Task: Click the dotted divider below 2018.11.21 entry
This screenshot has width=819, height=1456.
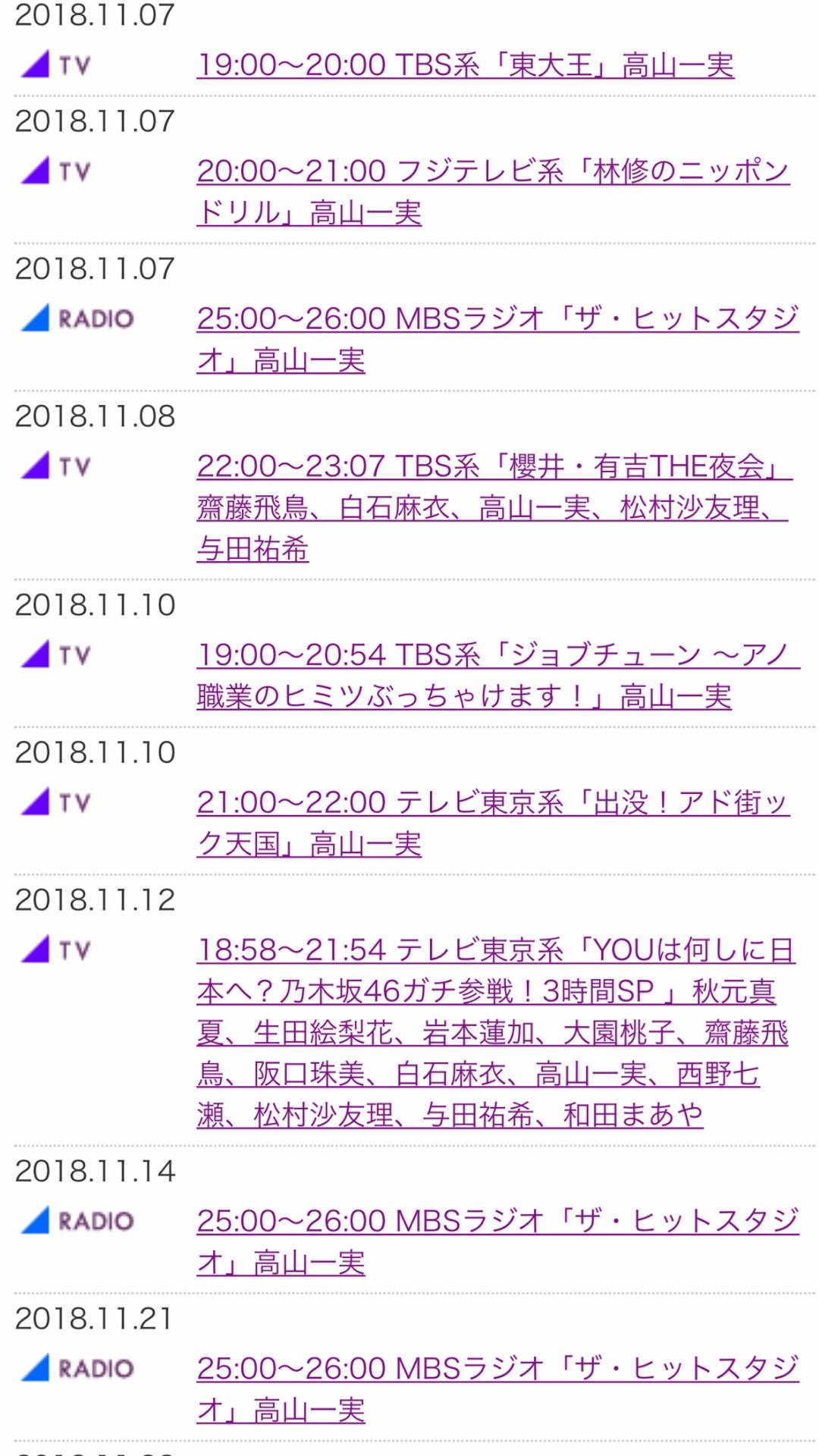Action: pos(409,1443)
